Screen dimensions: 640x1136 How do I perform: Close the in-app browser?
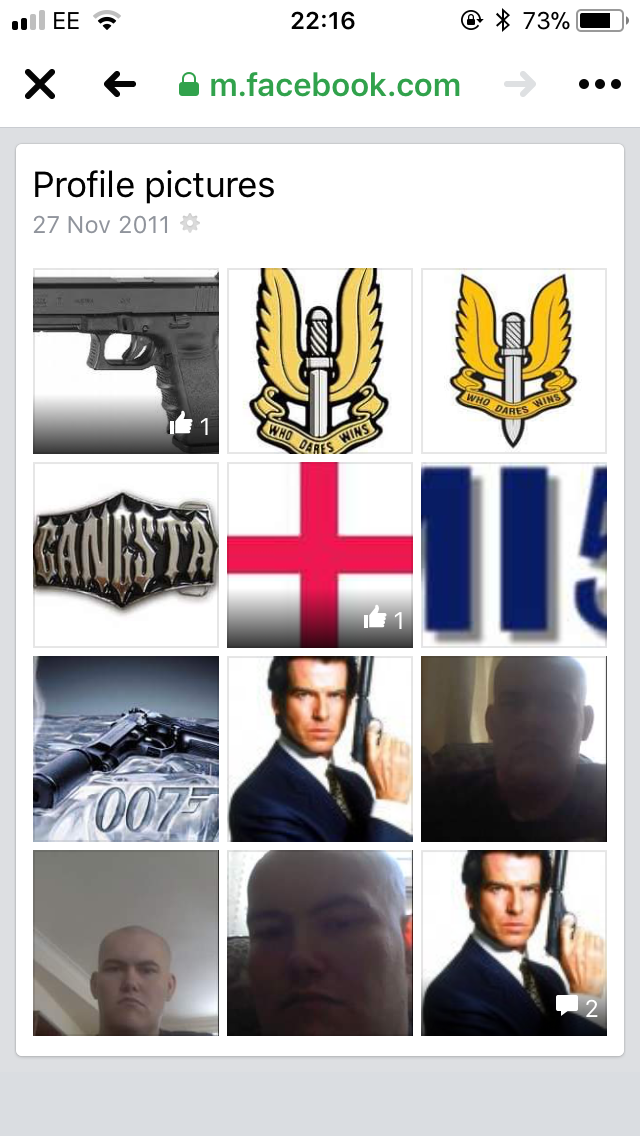(40, 85)
